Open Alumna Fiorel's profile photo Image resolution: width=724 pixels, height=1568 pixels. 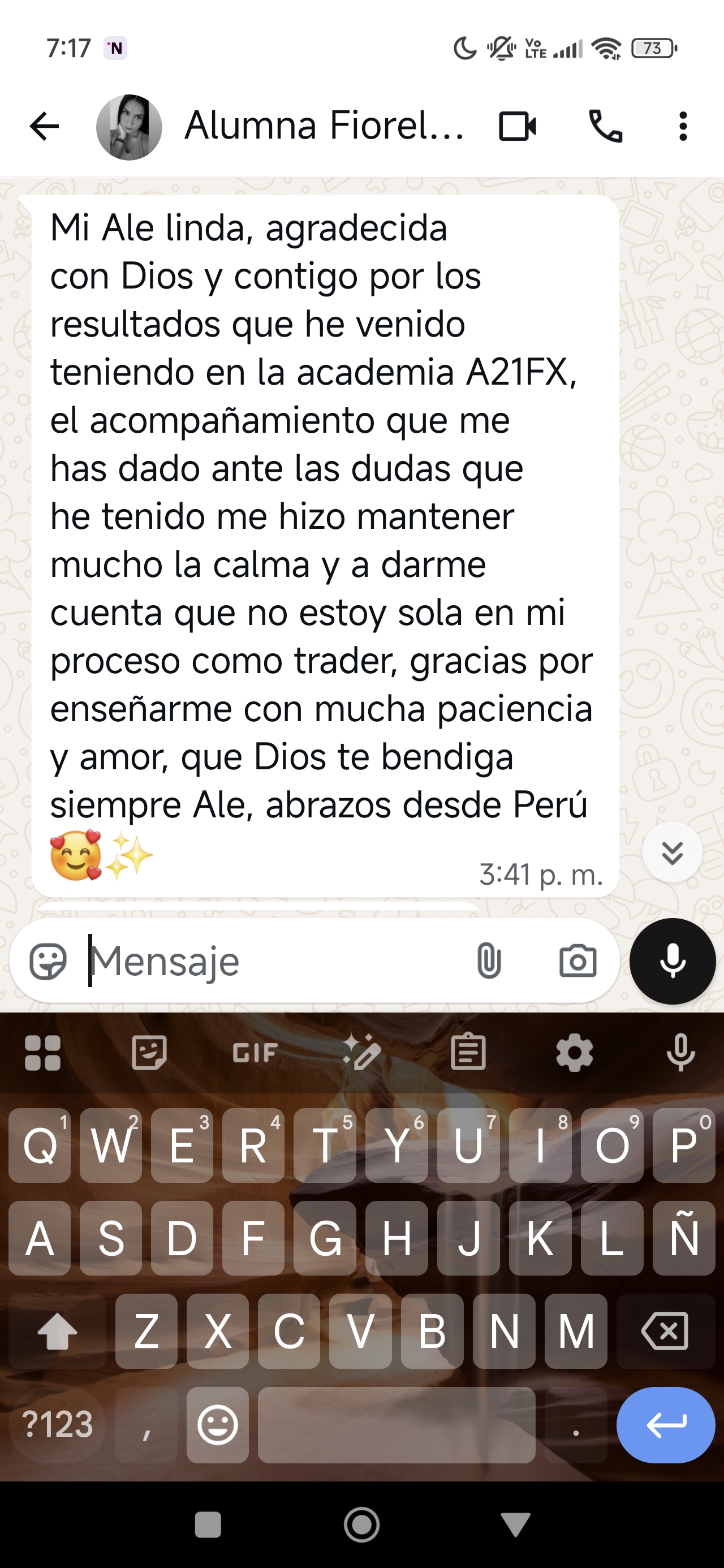(x=129, y=127)
